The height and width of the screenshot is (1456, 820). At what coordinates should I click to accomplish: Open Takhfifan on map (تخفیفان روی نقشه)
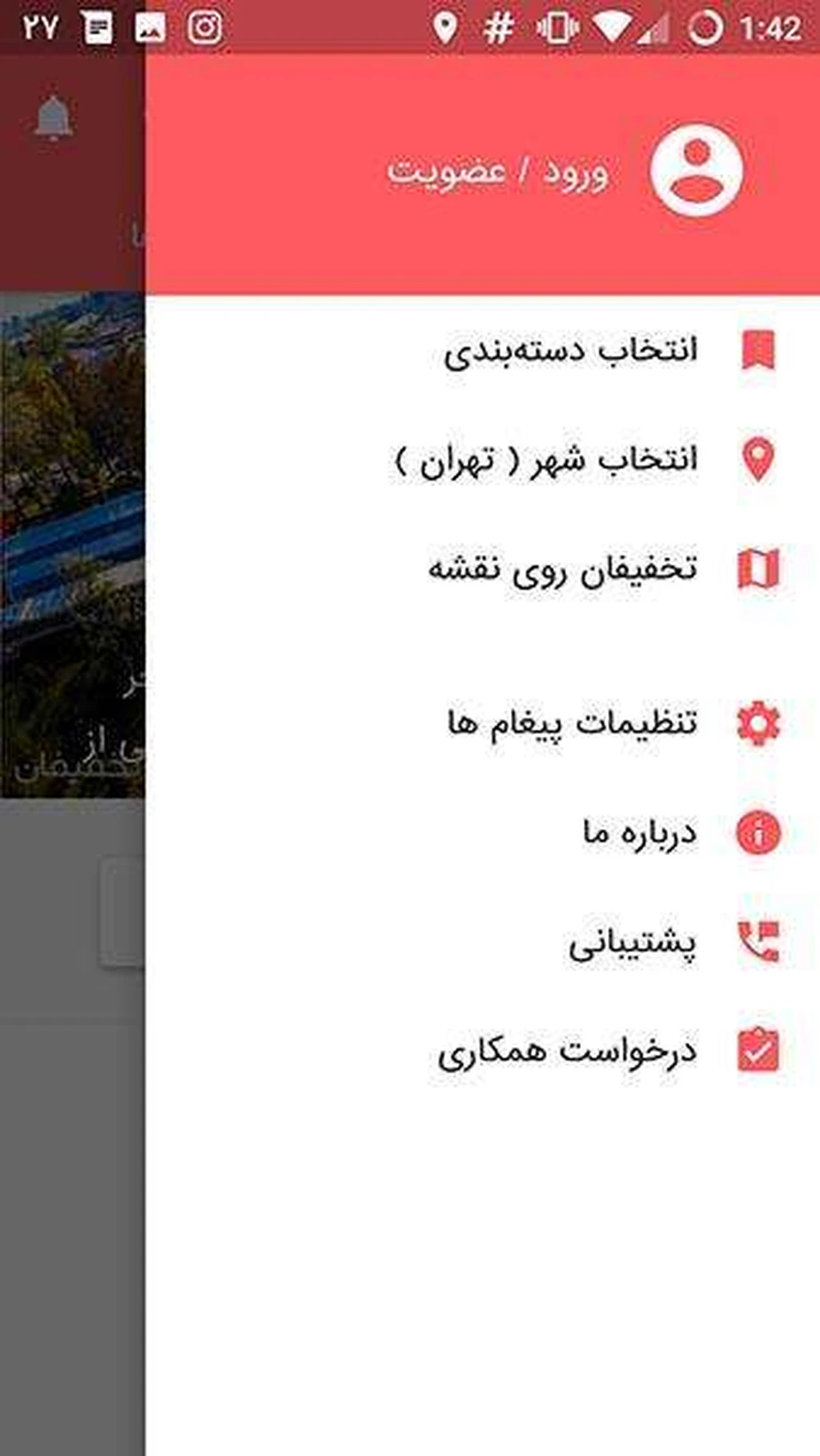point(562,569)
